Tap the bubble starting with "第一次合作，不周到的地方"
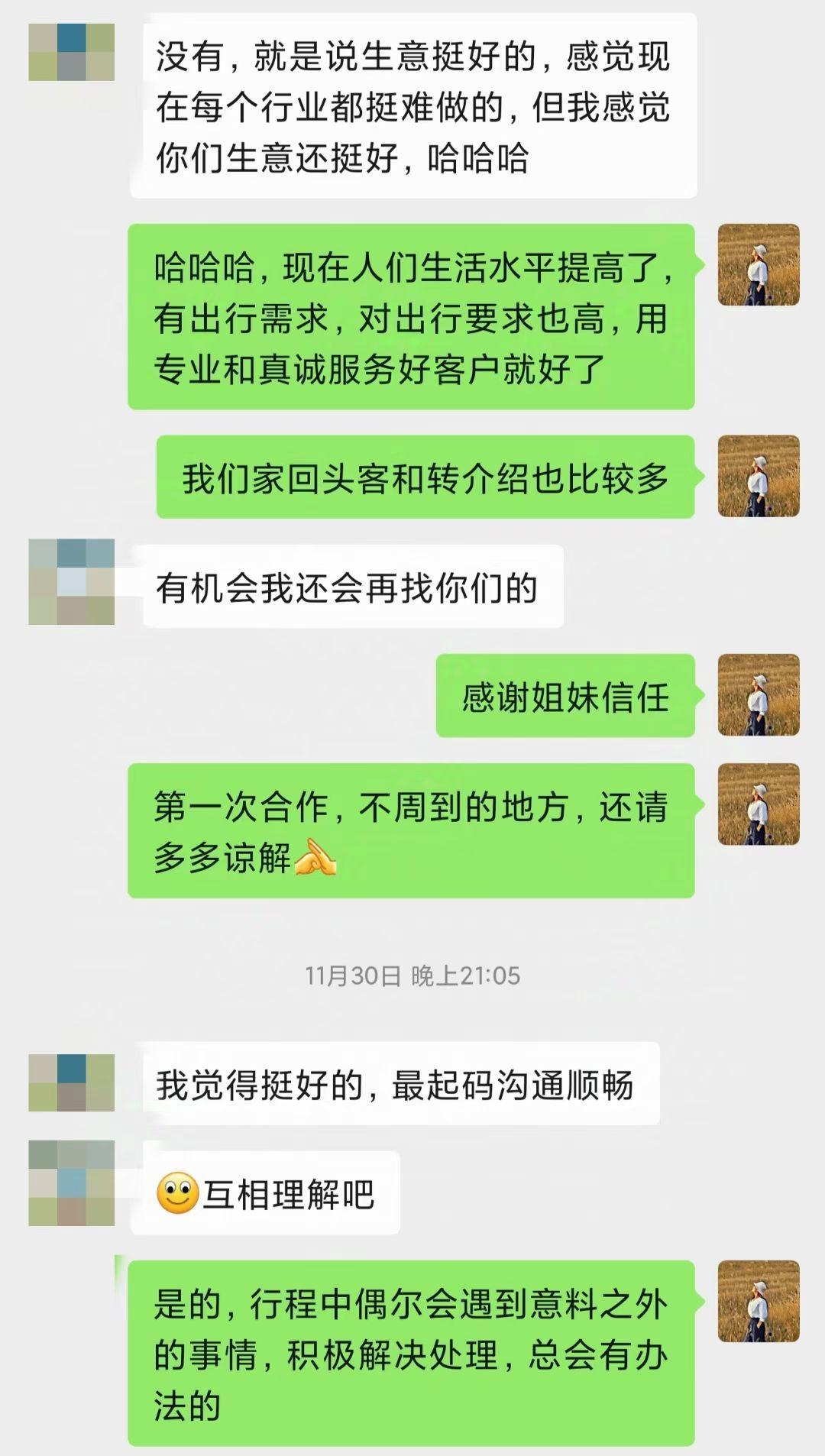 [x=412, y=833]
